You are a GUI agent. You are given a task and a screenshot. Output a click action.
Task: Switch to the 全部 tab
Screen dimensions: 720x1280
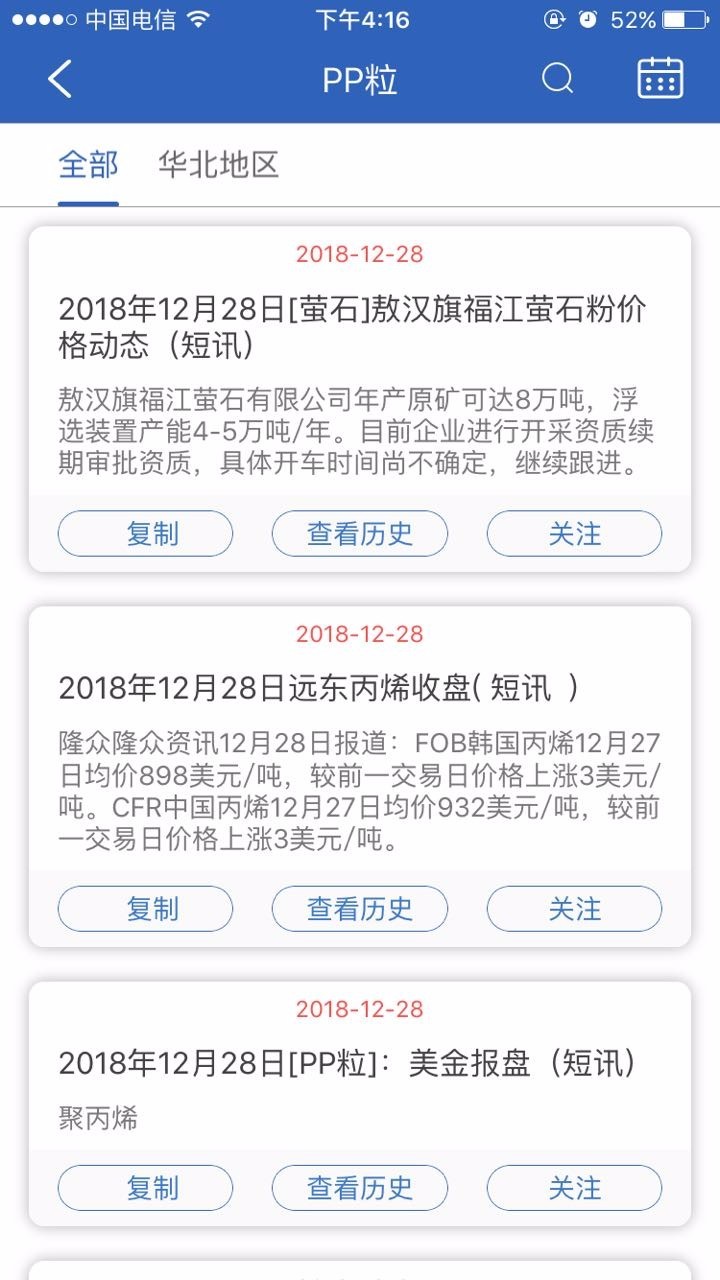click(x=87, y=164)
